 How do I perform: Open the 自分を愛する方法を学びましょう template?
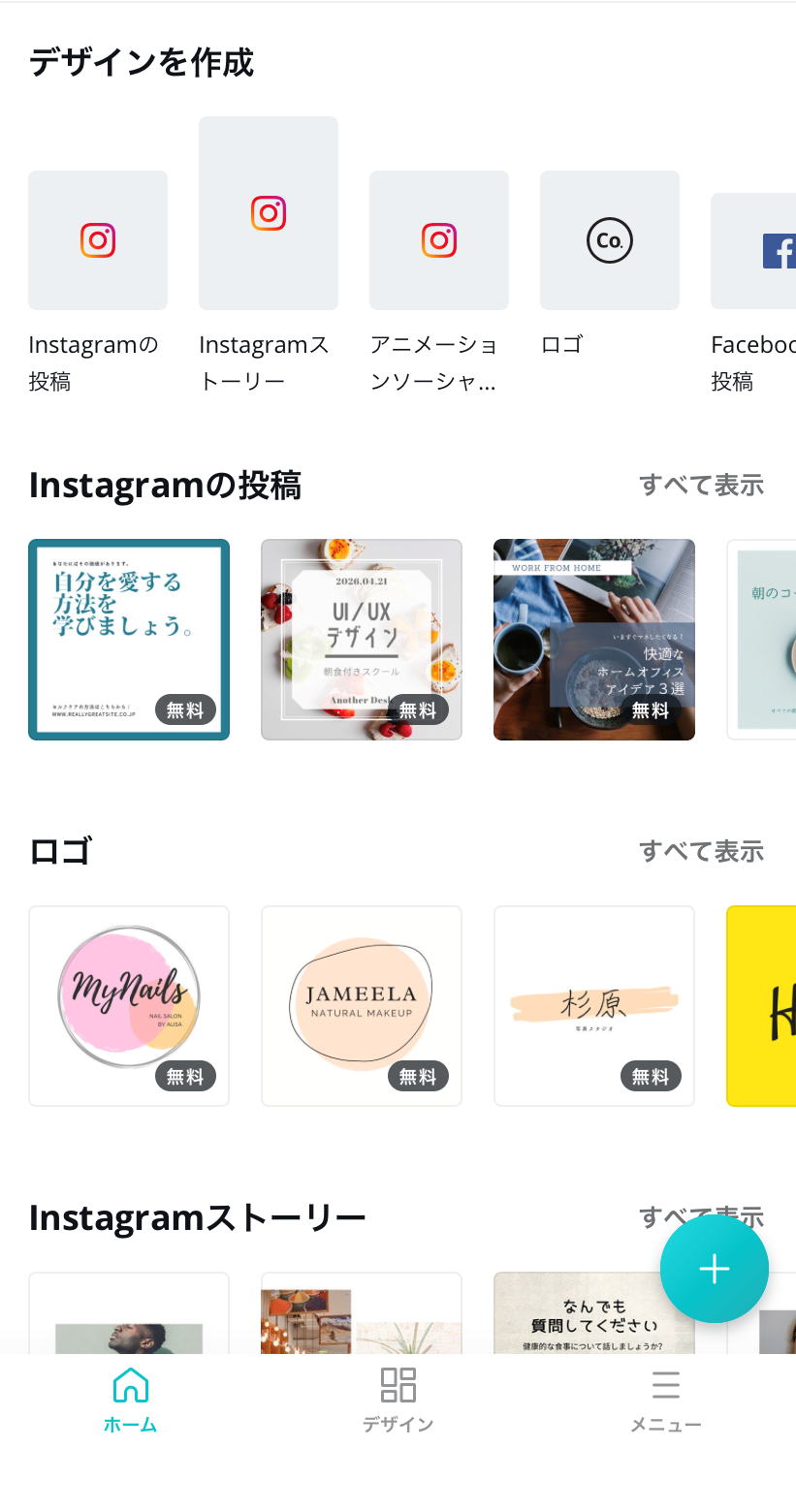pos(129,640)
